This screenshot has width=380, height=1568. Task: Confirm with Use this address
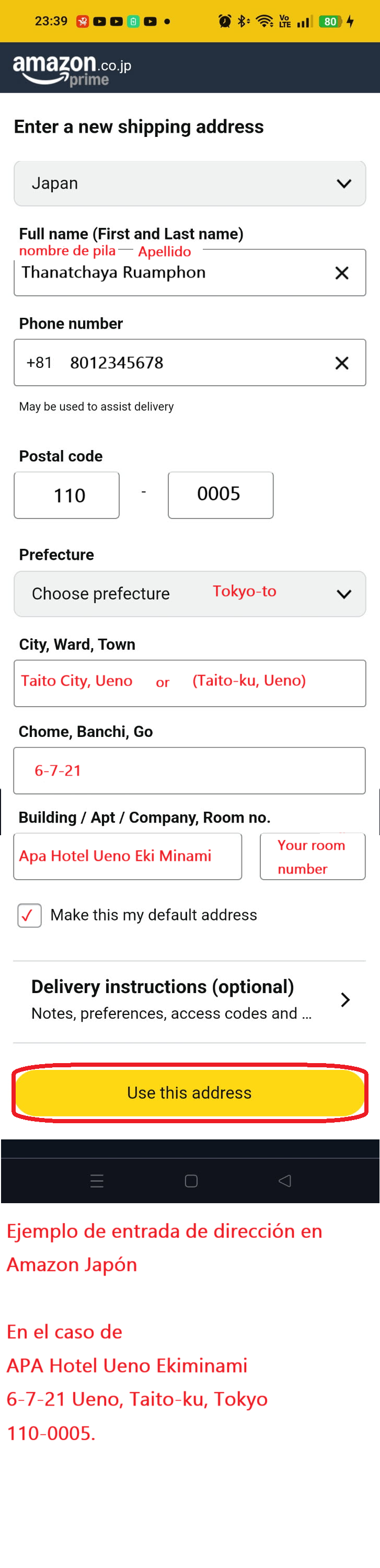[189, 1092]
